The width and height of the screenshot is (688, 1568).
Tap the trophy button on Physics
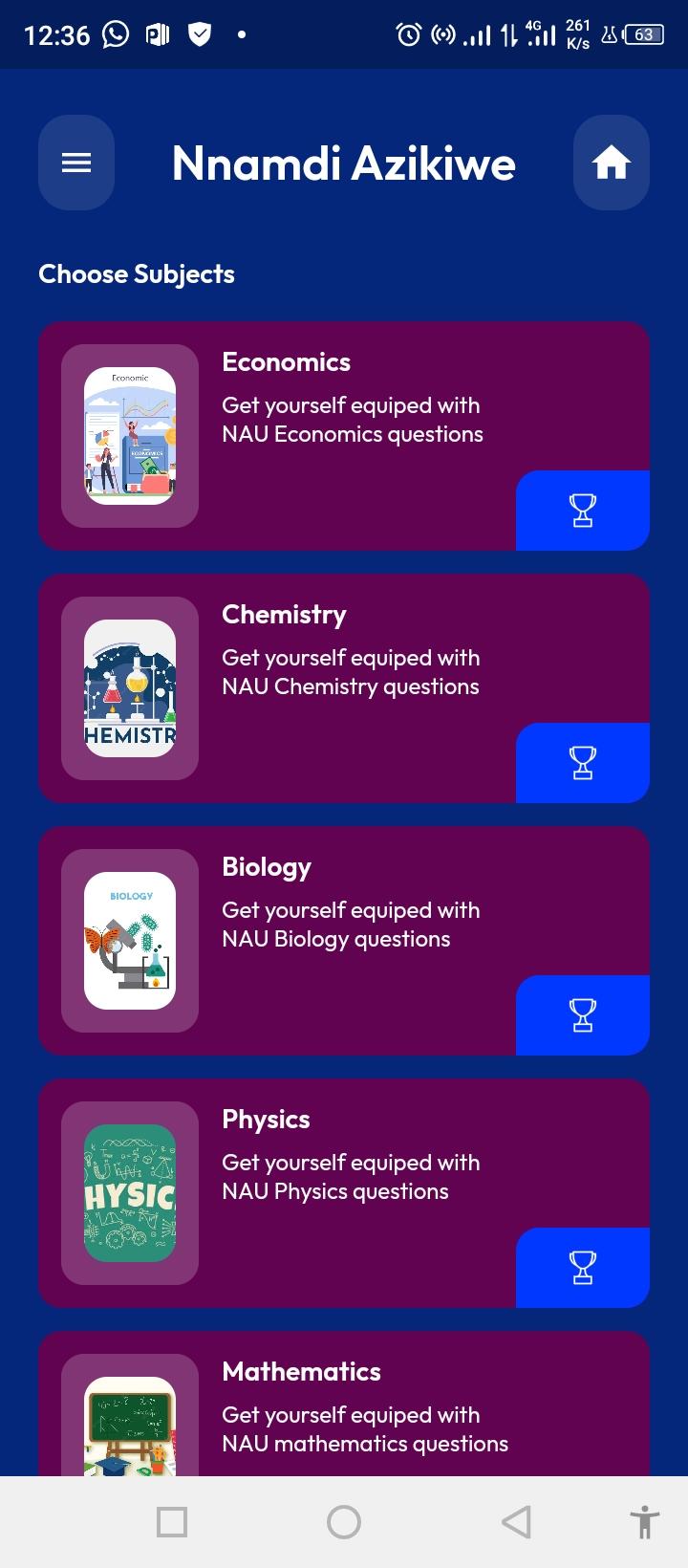583,1268
